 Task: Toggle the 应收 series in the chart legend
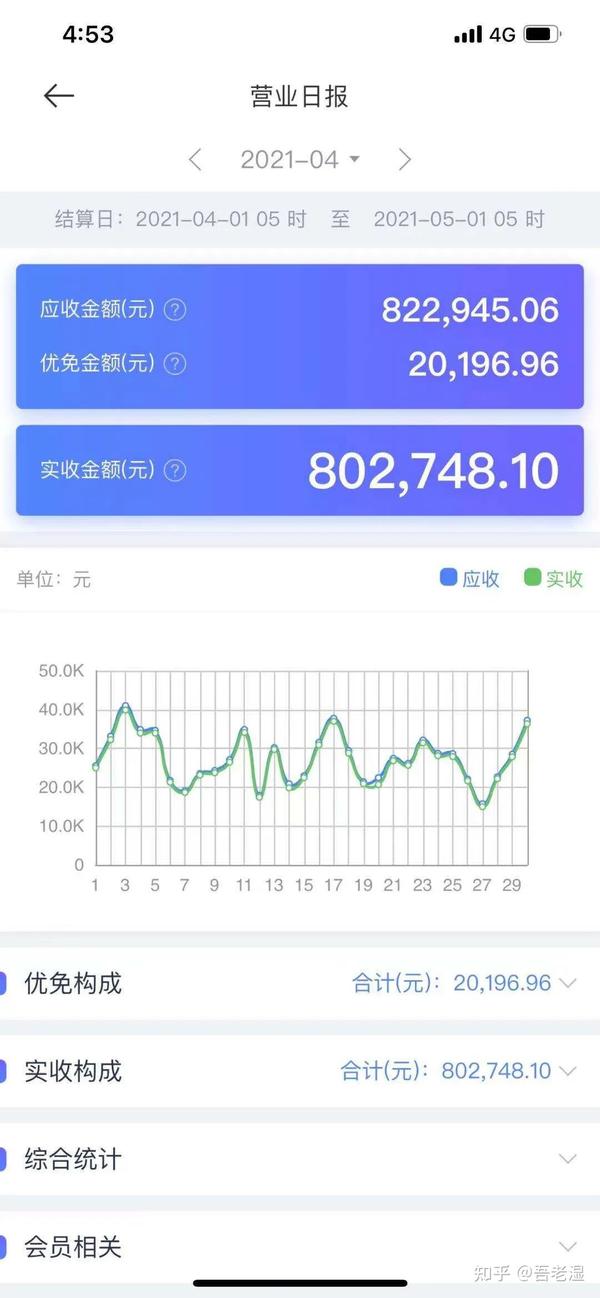tap(469, 578)
